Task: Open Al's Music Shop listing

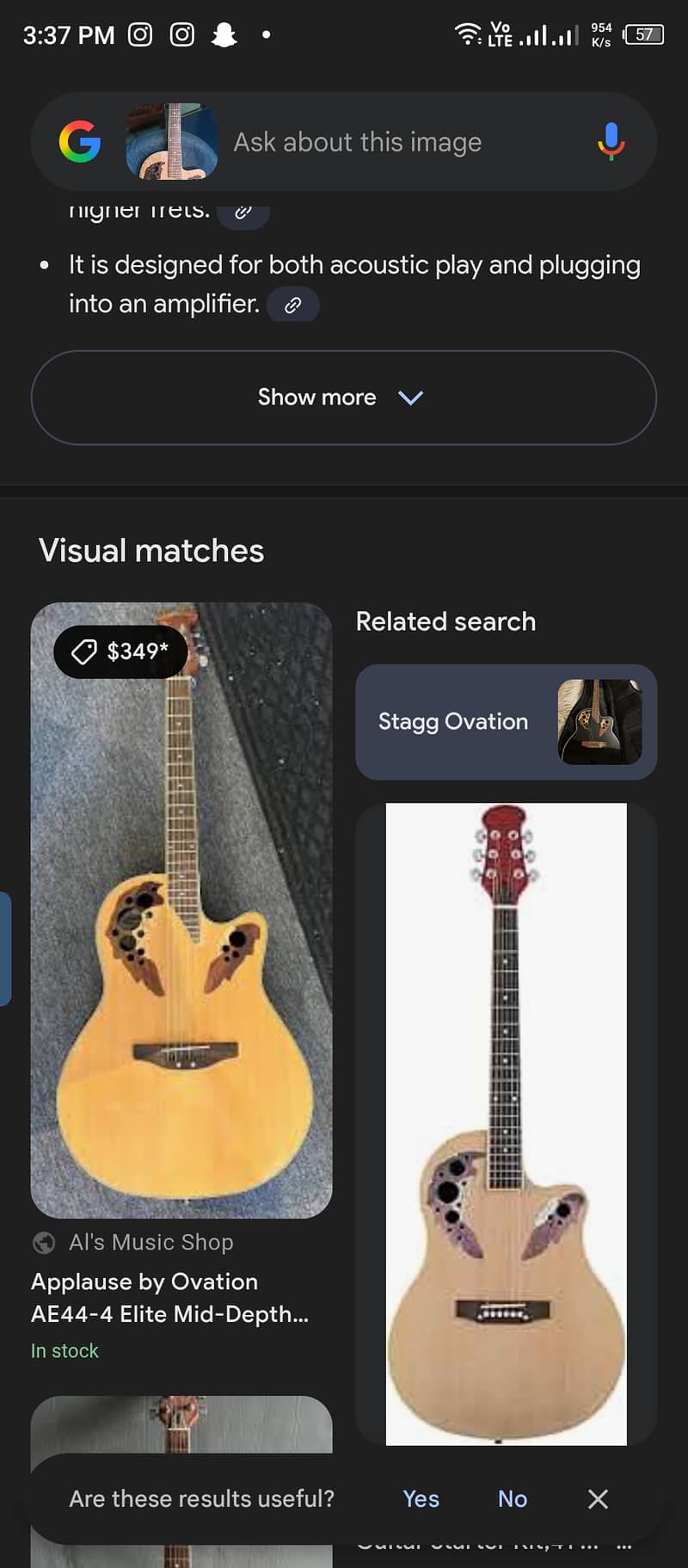Action: tap(181, 912)
